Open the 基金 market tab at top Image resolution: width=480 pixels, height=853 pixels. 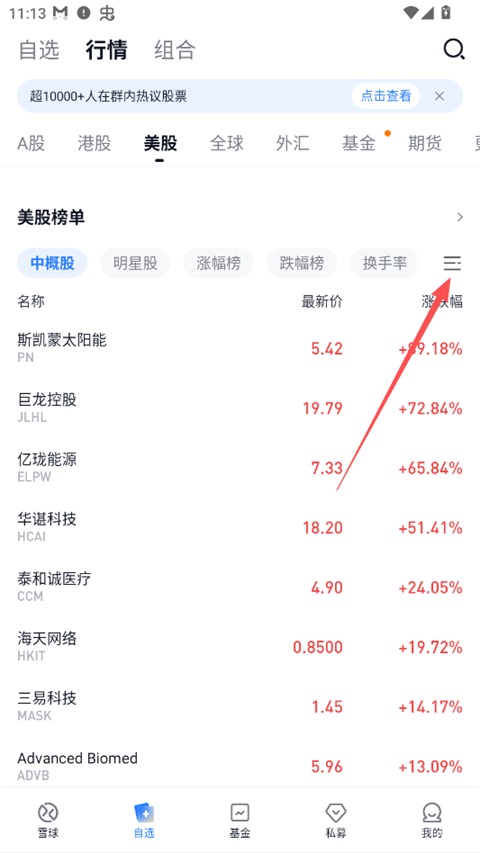click(x=359, y=144)
